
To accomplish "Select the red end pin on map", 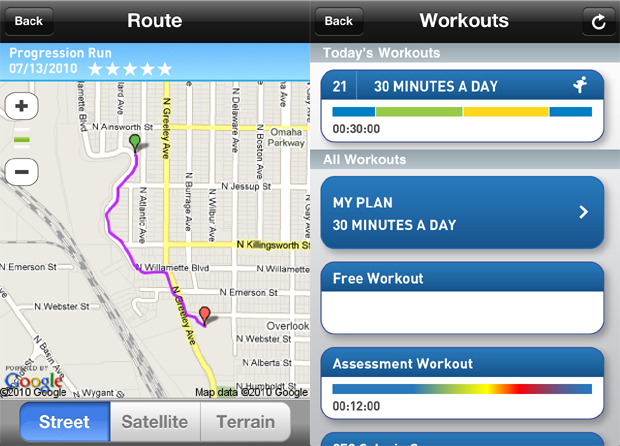I will (205, 316).
